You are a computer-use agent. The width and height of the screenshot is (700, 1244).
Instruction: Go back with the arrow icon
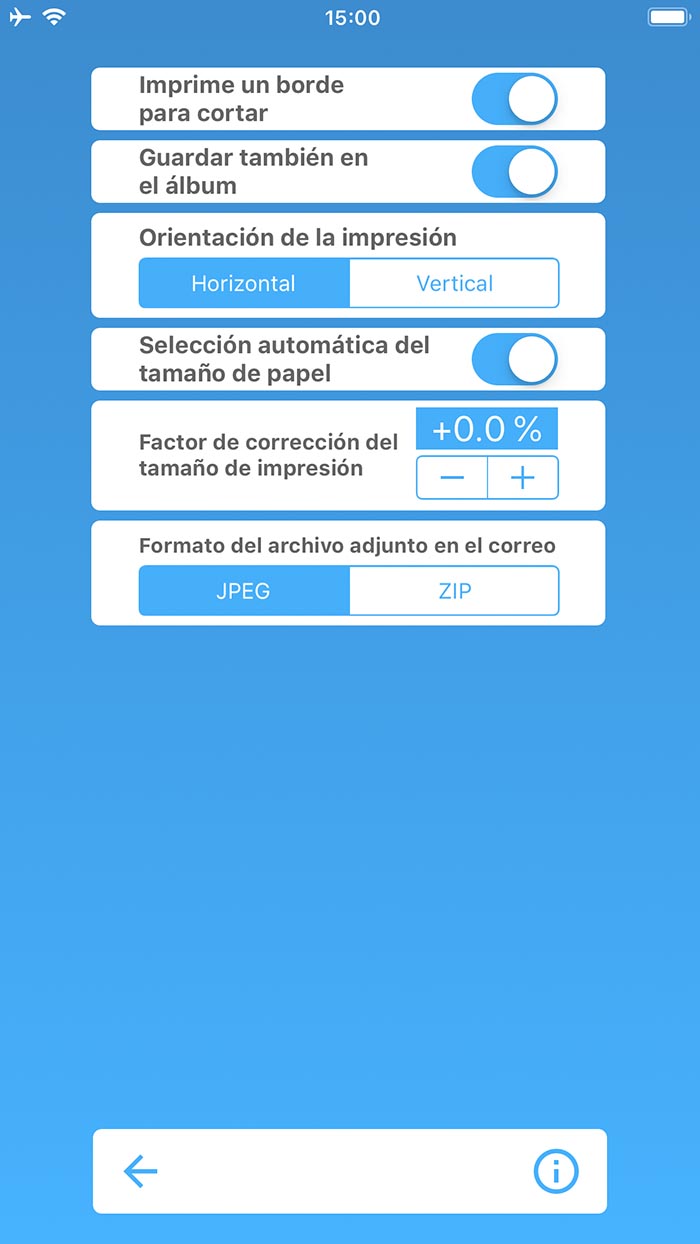click(141, 1171)
